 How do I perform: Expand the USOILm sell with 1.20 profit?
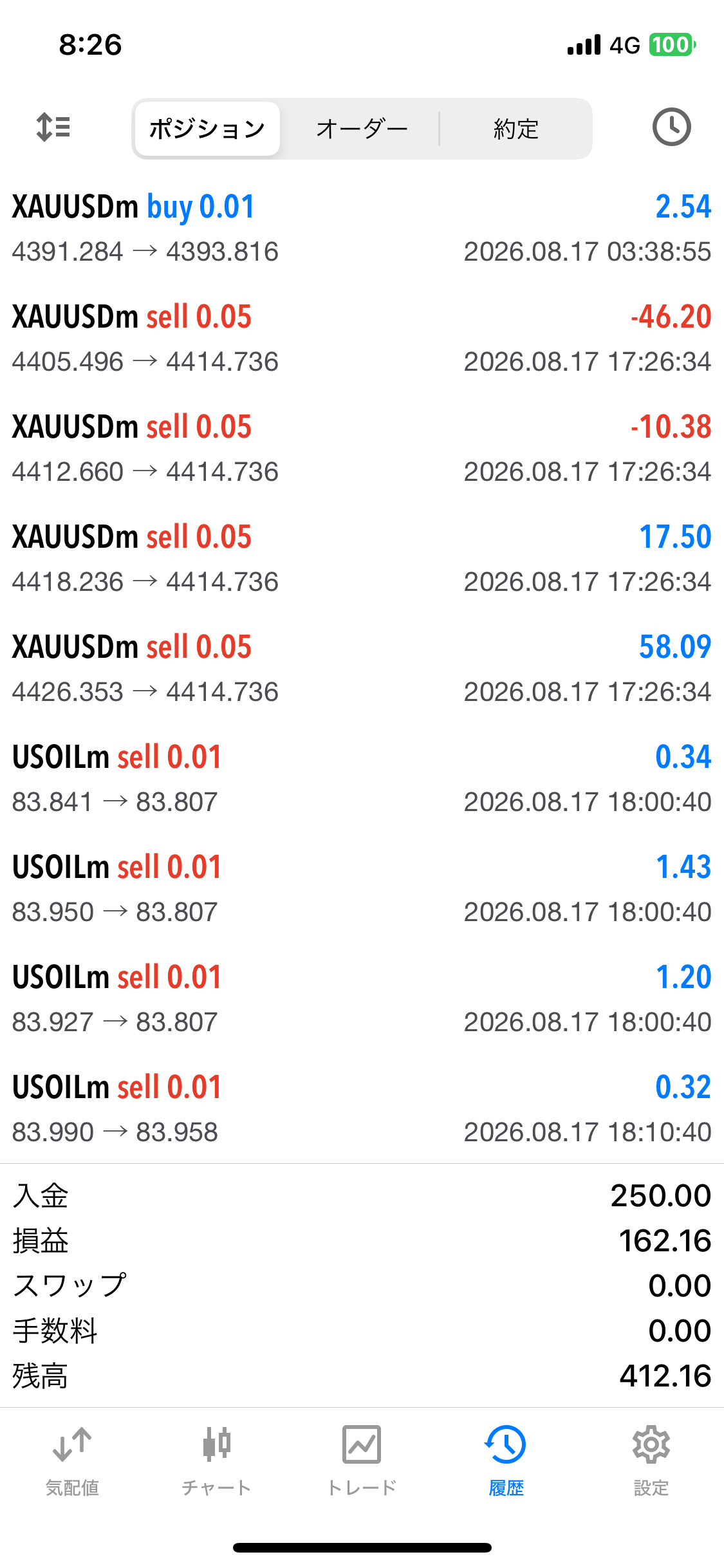362,999
